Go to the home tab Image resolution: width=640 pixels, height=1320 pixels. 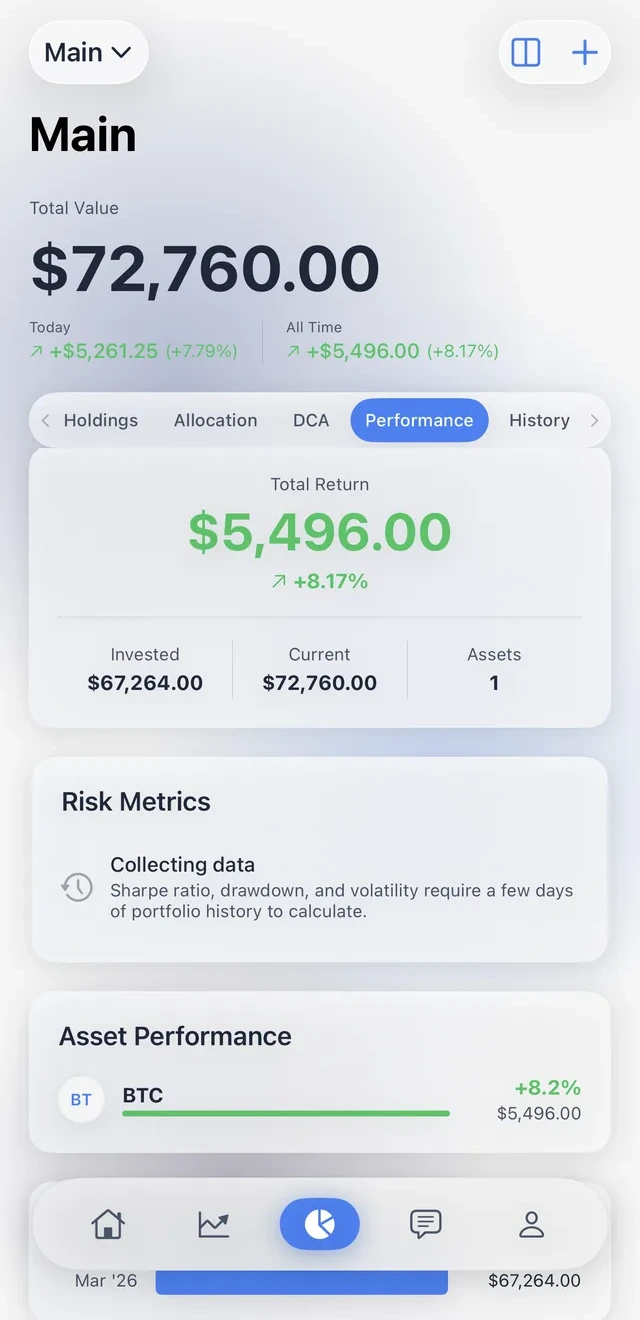(108, 1223)
